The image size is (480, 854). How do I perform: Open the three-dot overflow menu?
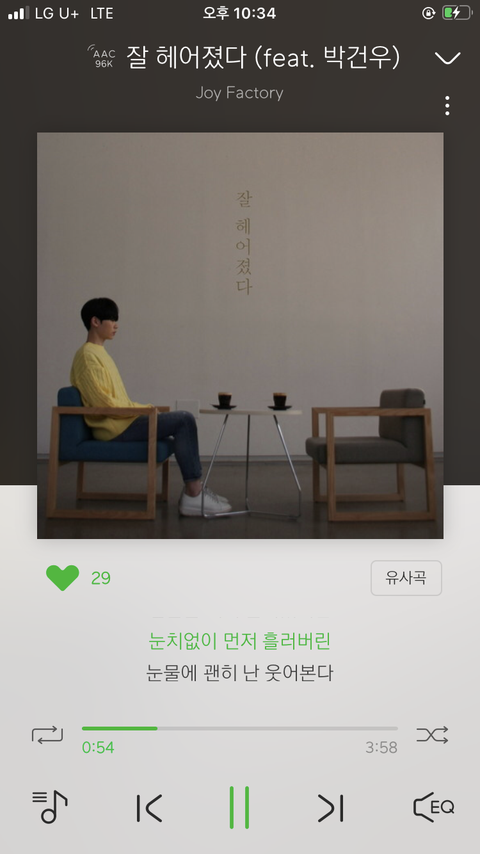(x=447, y=106)
